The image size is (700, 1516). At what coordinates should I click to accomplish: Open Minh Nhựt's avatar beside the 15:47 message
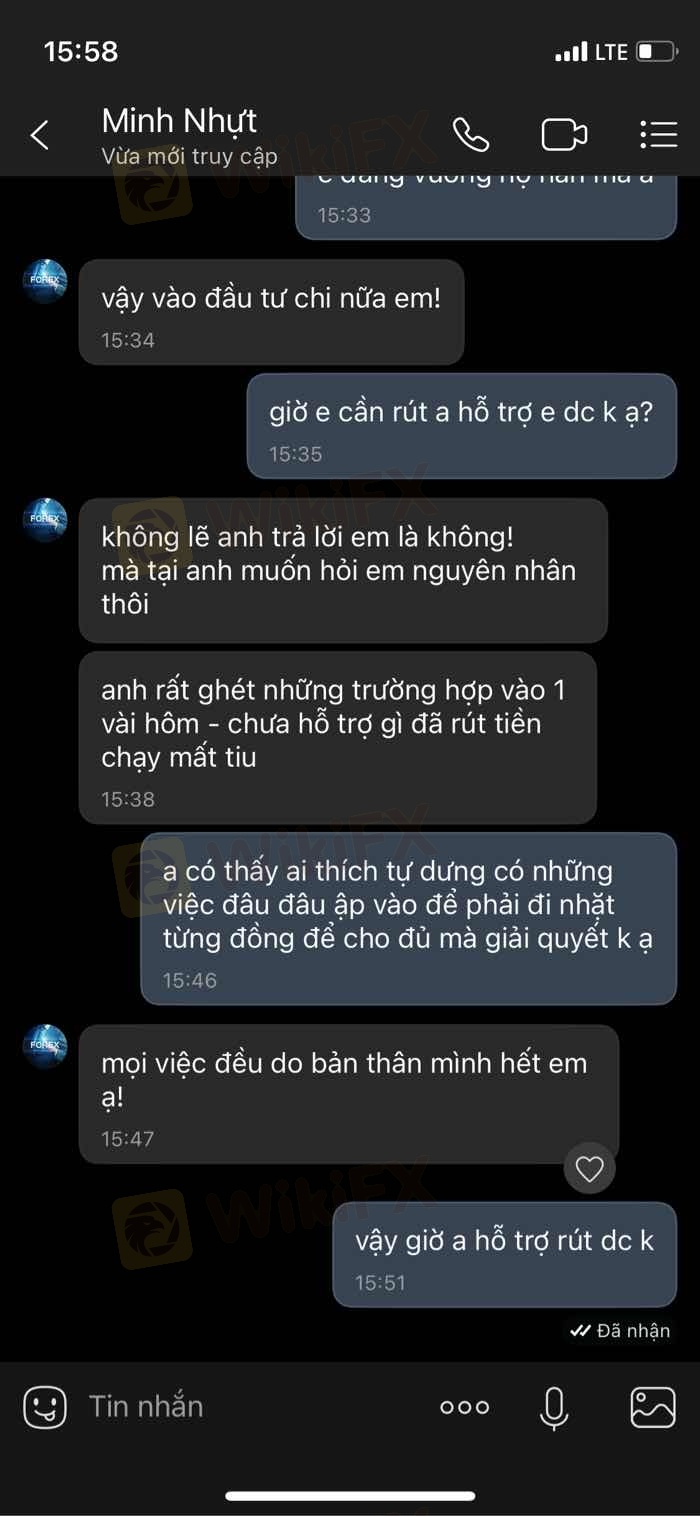click(x=45, y=1046)
